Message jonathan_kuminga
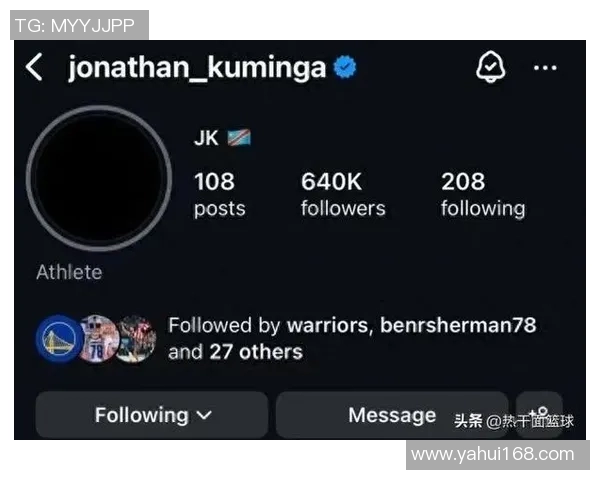The image size is (600, 480). click(x=391, y=415)
